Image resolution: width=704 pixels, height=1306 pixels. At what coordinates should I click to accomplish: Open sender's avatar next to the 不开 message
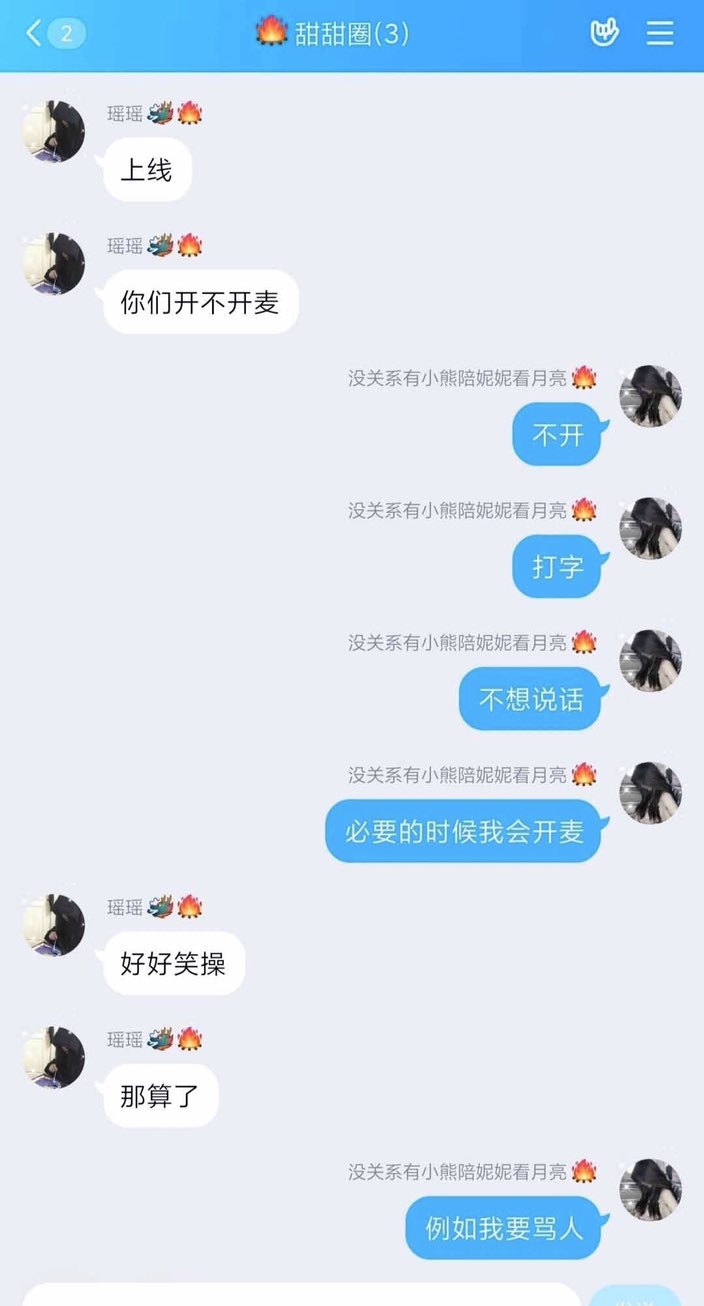(650, 396)
